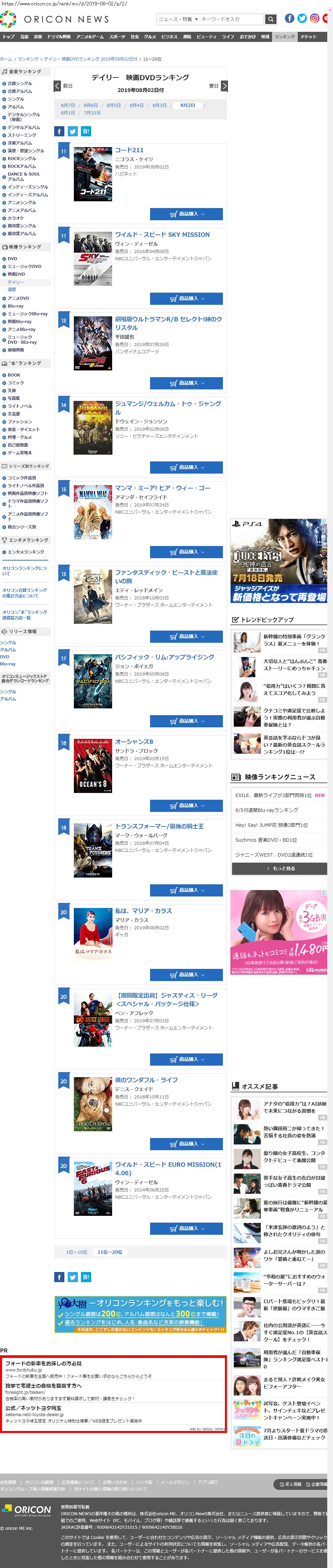Open the ランキング tab in top navigation
333x1568 pixels.
pos(284,37)
